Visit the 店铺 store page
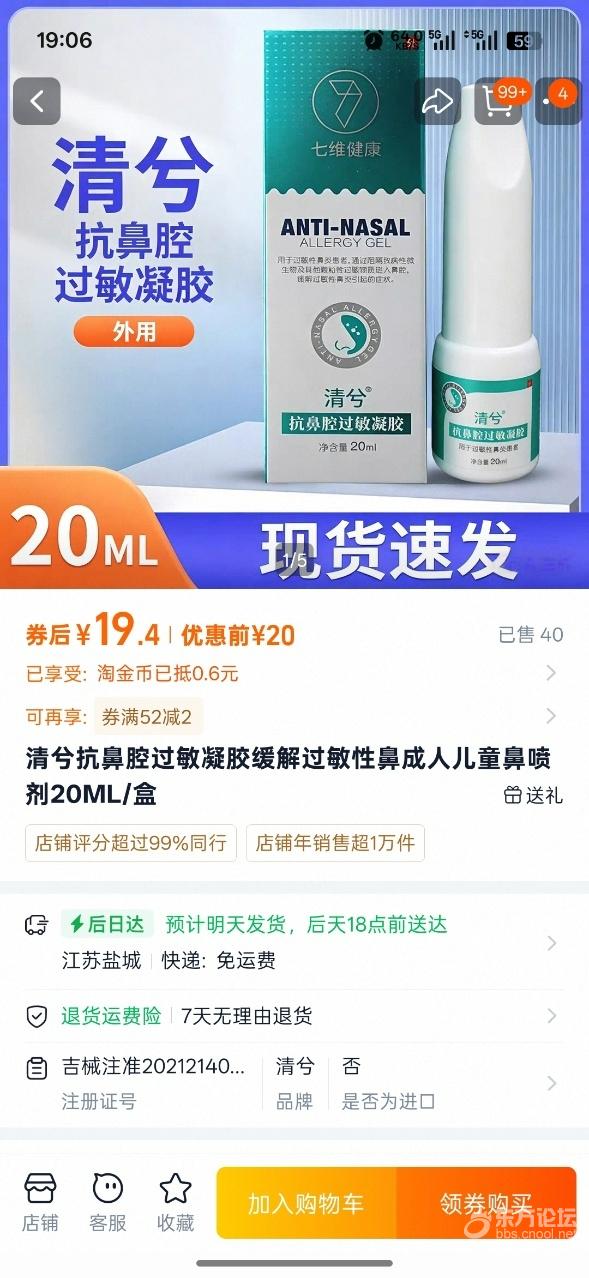589x1278 pixels. pos(40,1202)
